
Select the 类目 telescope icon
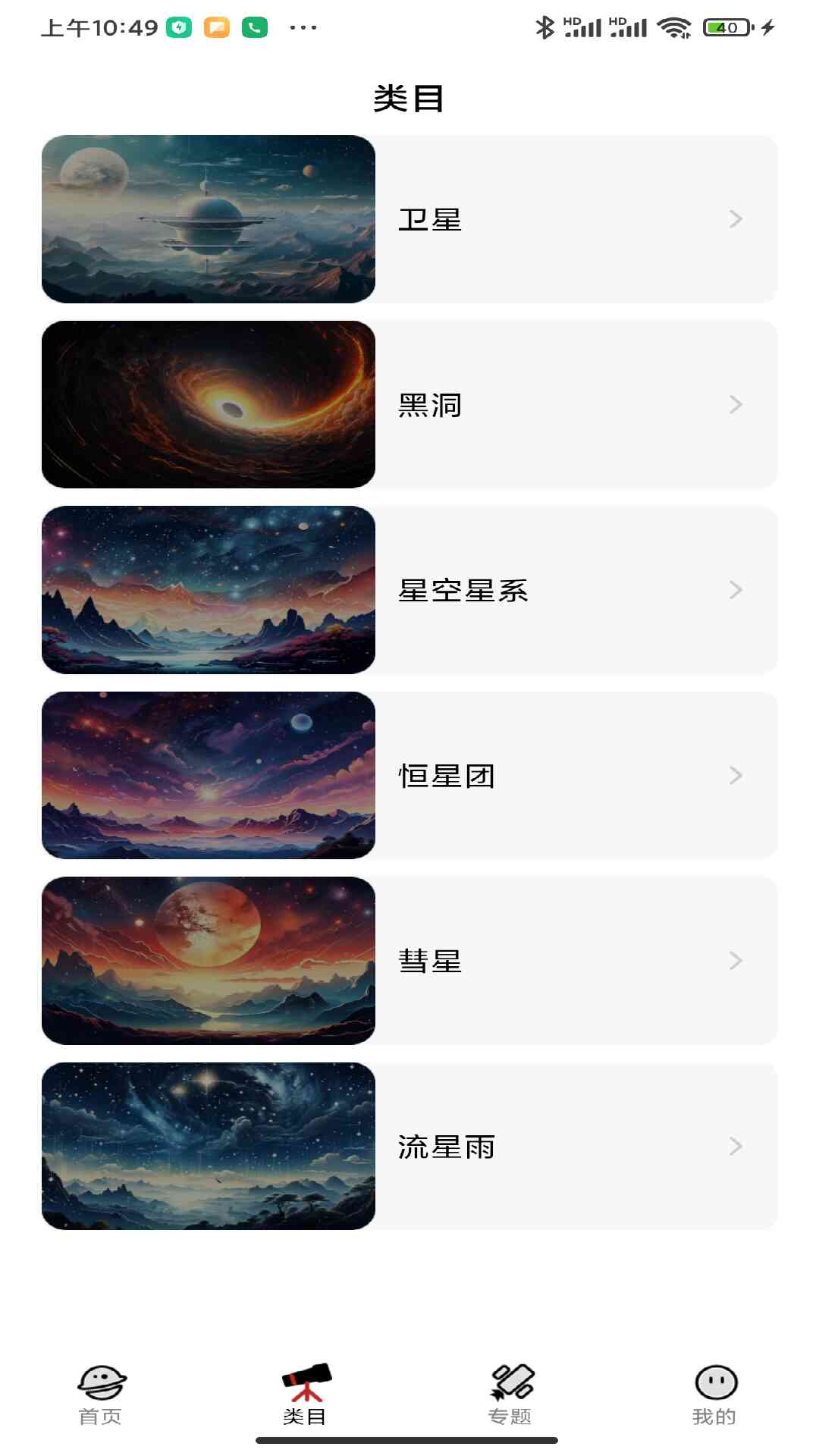(x=306, y=1382)
